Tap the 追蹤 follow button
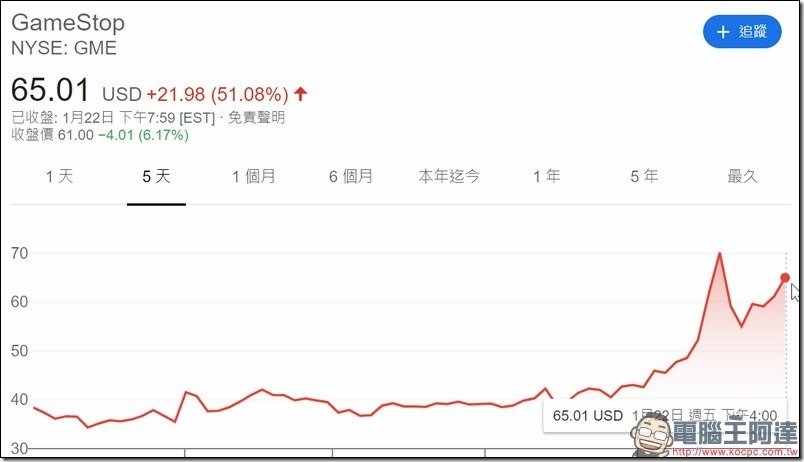This screenshot has height=462, width=804. 742,32
